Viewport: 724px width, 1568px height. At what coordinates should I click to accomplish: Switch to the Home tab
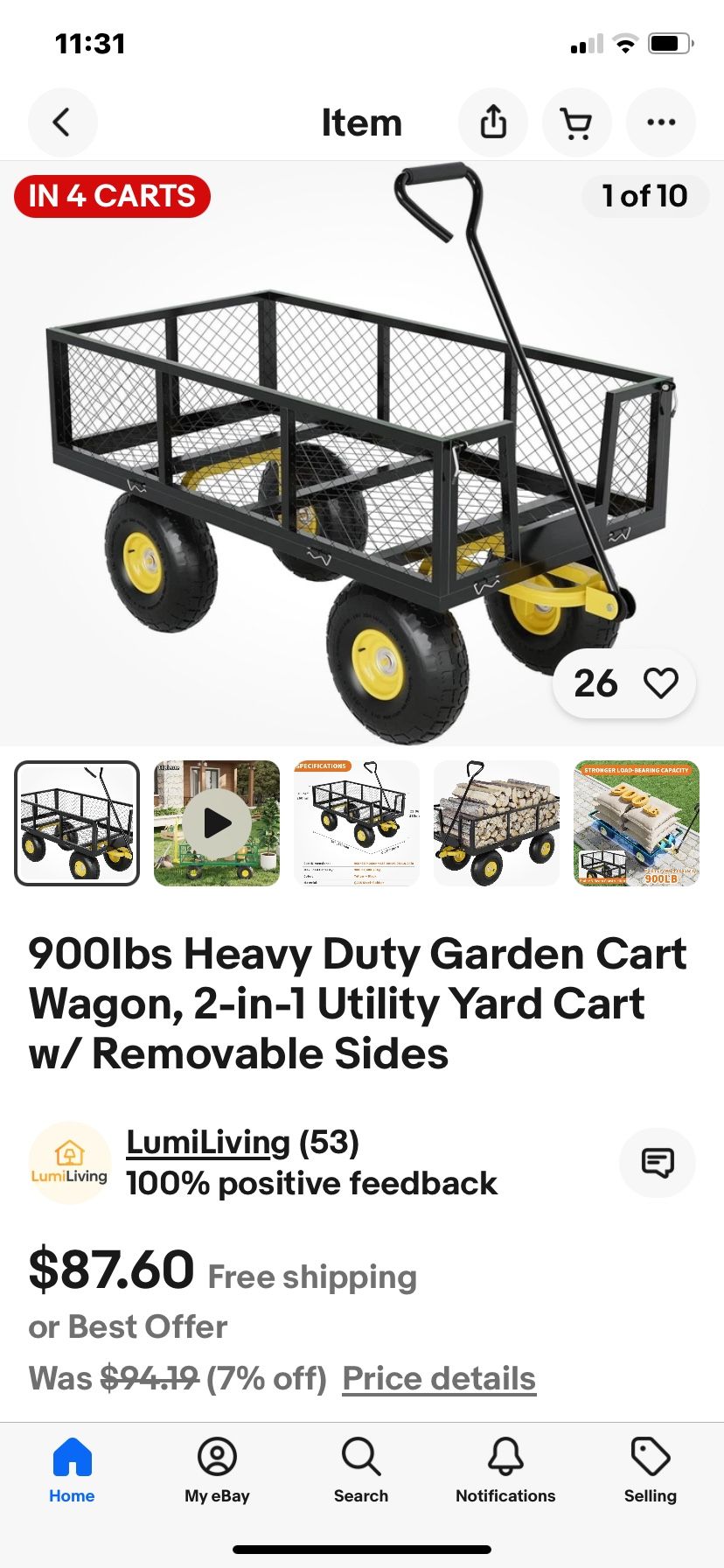pos(72,1471)
